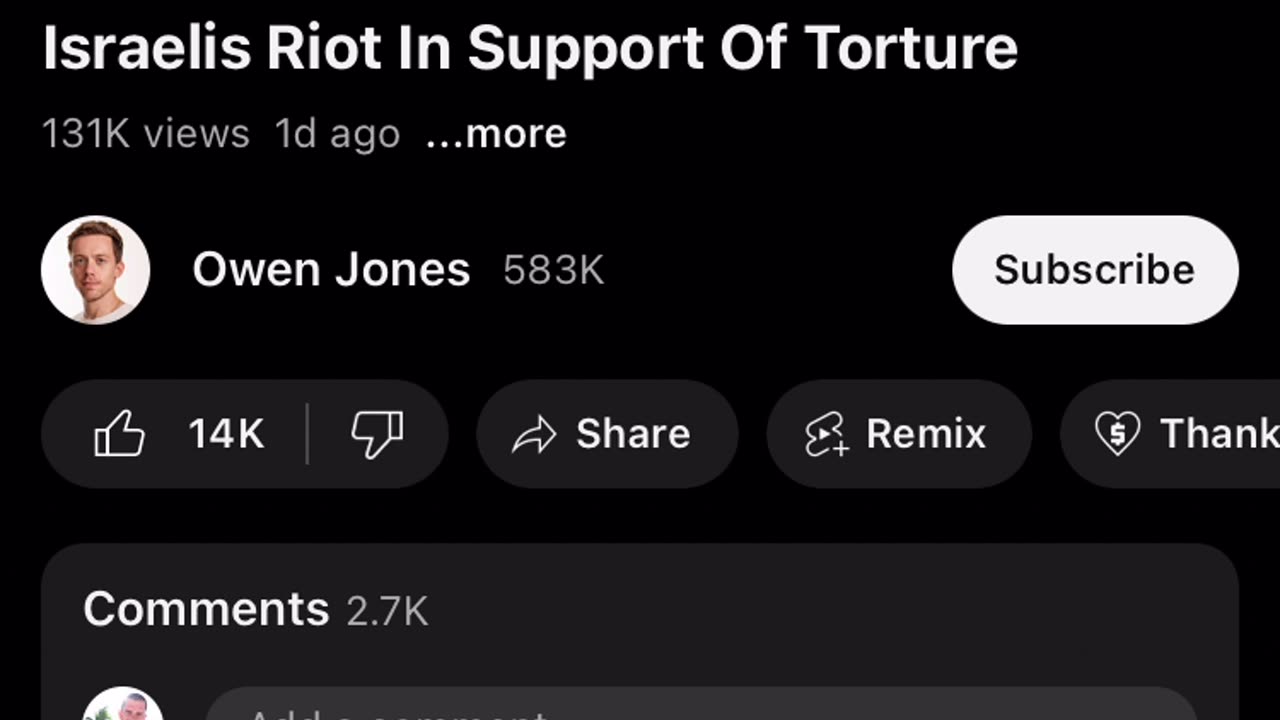Like this video

(x=178, y=434)
